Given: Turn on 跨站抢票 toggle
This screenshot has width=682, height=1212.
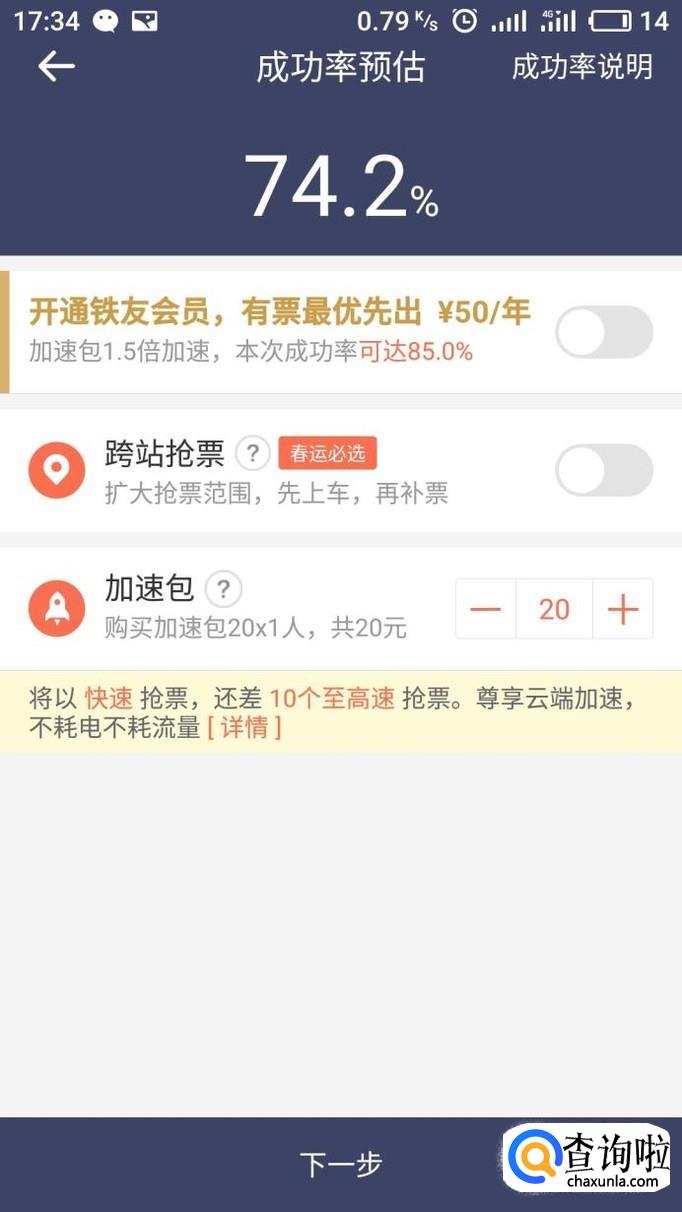Looking at the screenshot, I should (604, 470).
